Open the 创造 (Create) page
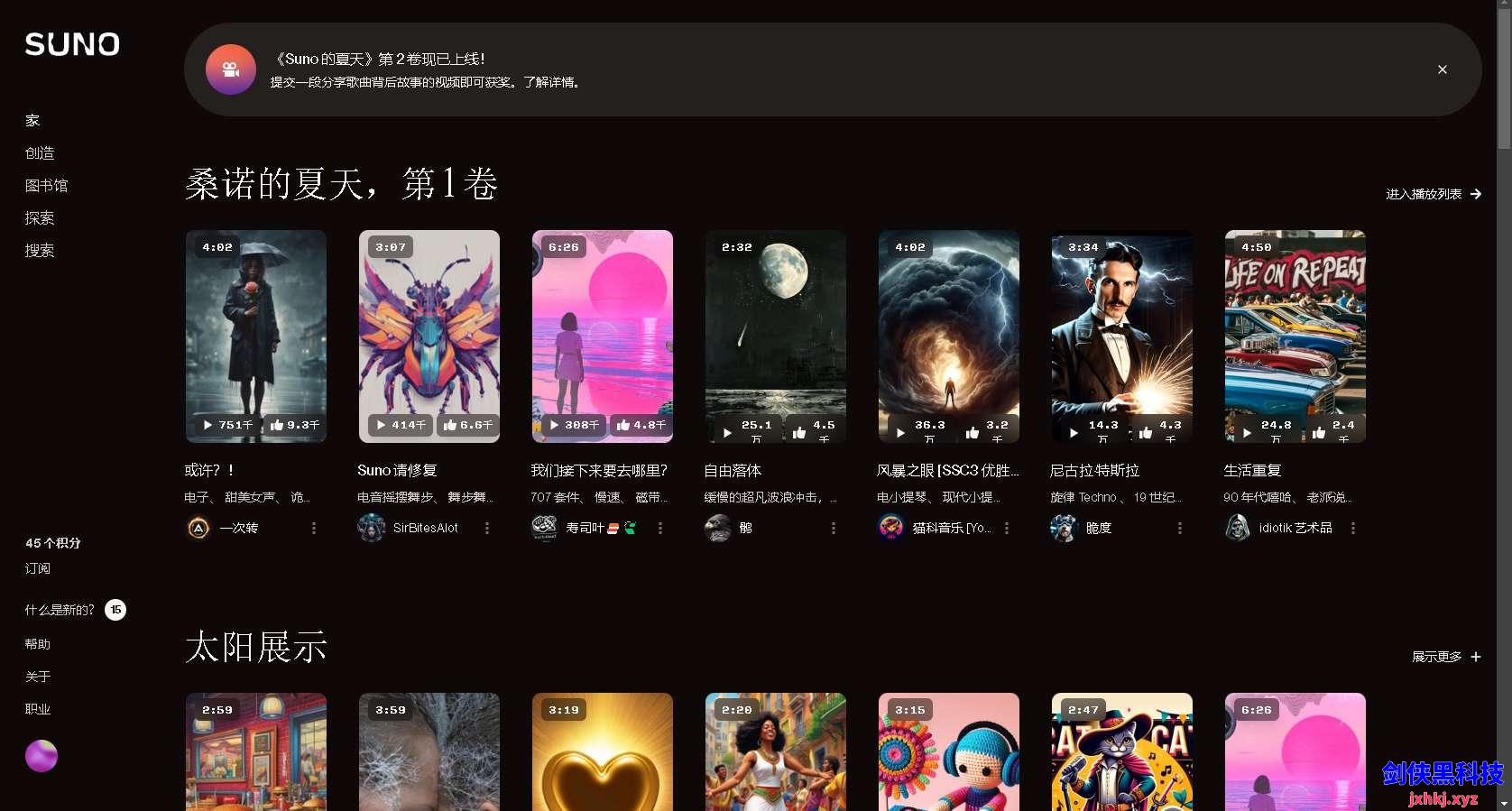1512x811 pixels. [x=40, y=153]
